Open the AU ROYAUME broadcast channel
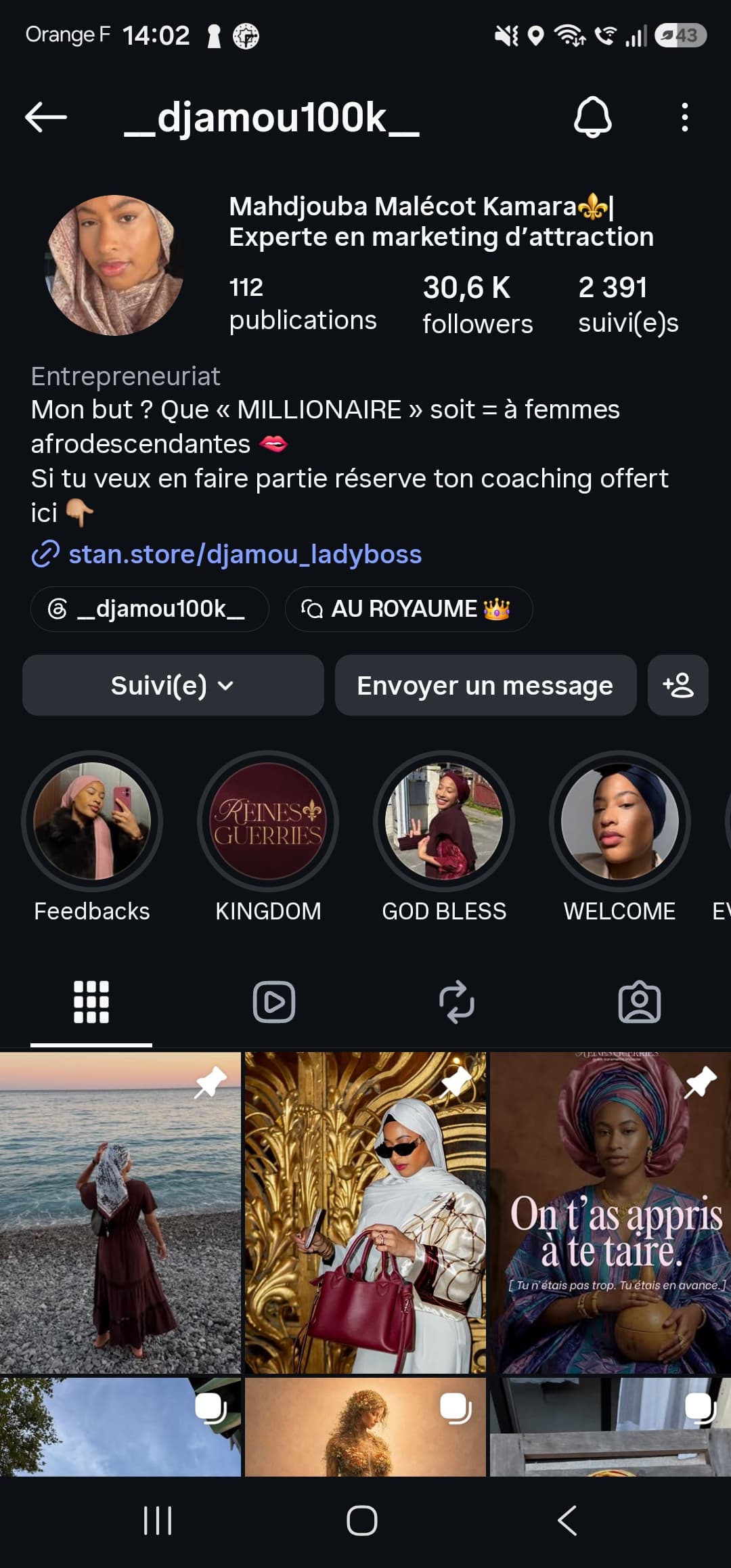This screenshot has height=1568, width=731. (x=409, y=609)
